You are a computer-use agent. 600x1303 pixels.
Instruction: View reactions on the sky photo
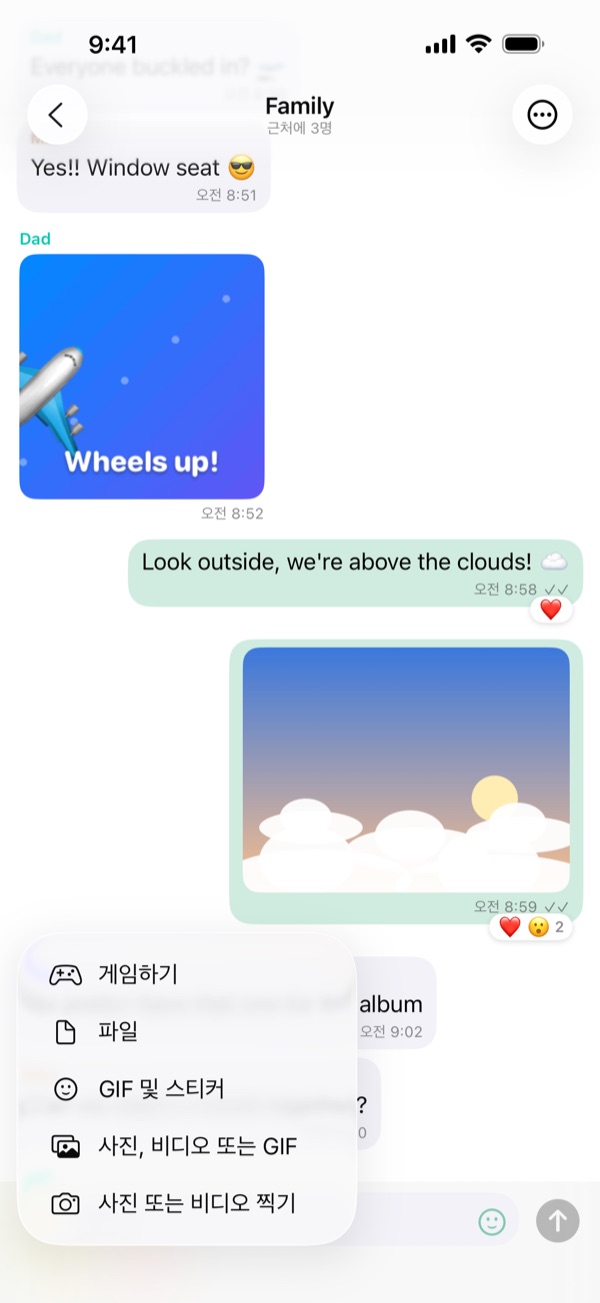coord(531,927)
